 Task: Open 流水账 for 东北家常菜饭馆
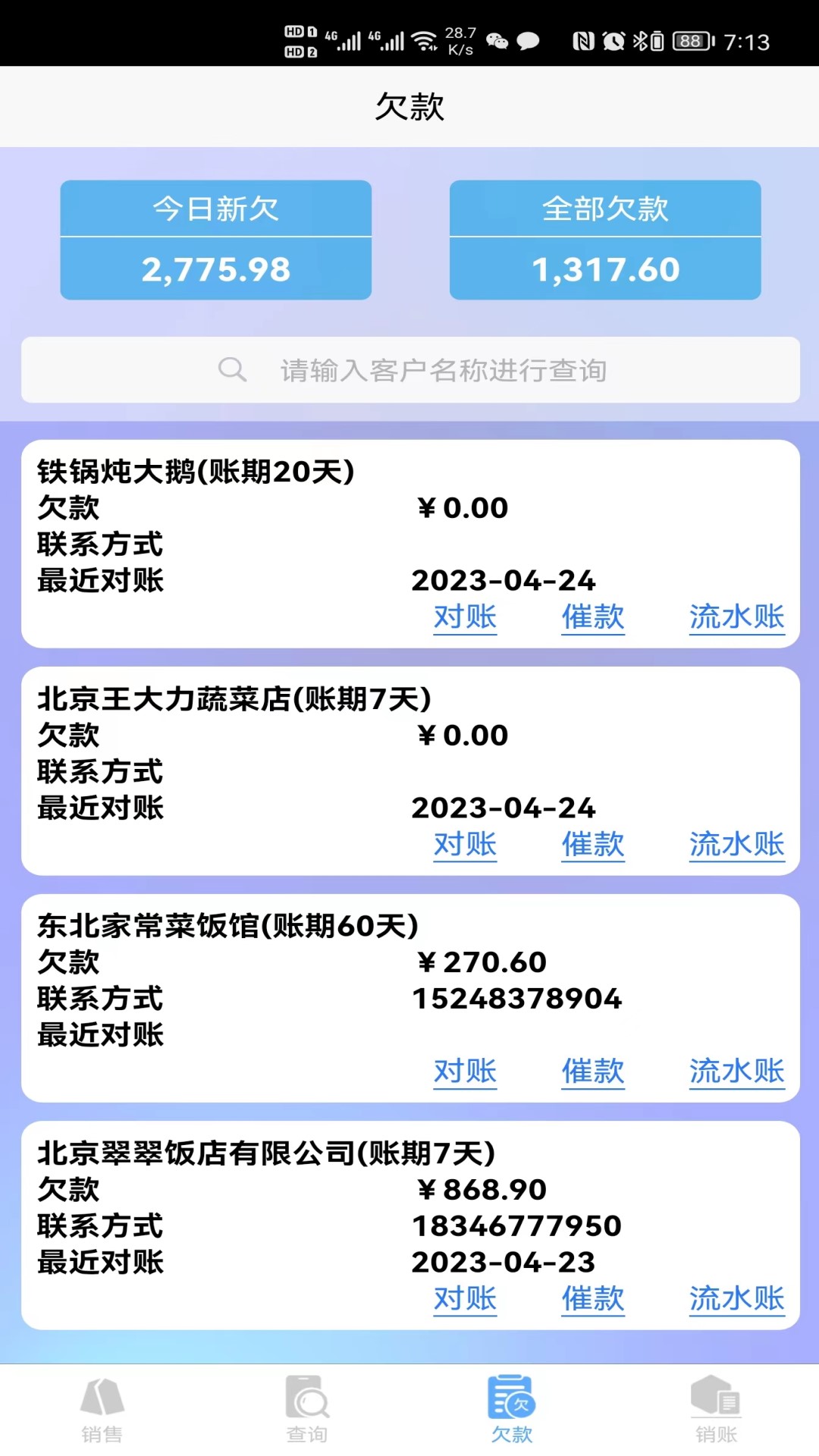736,1072
